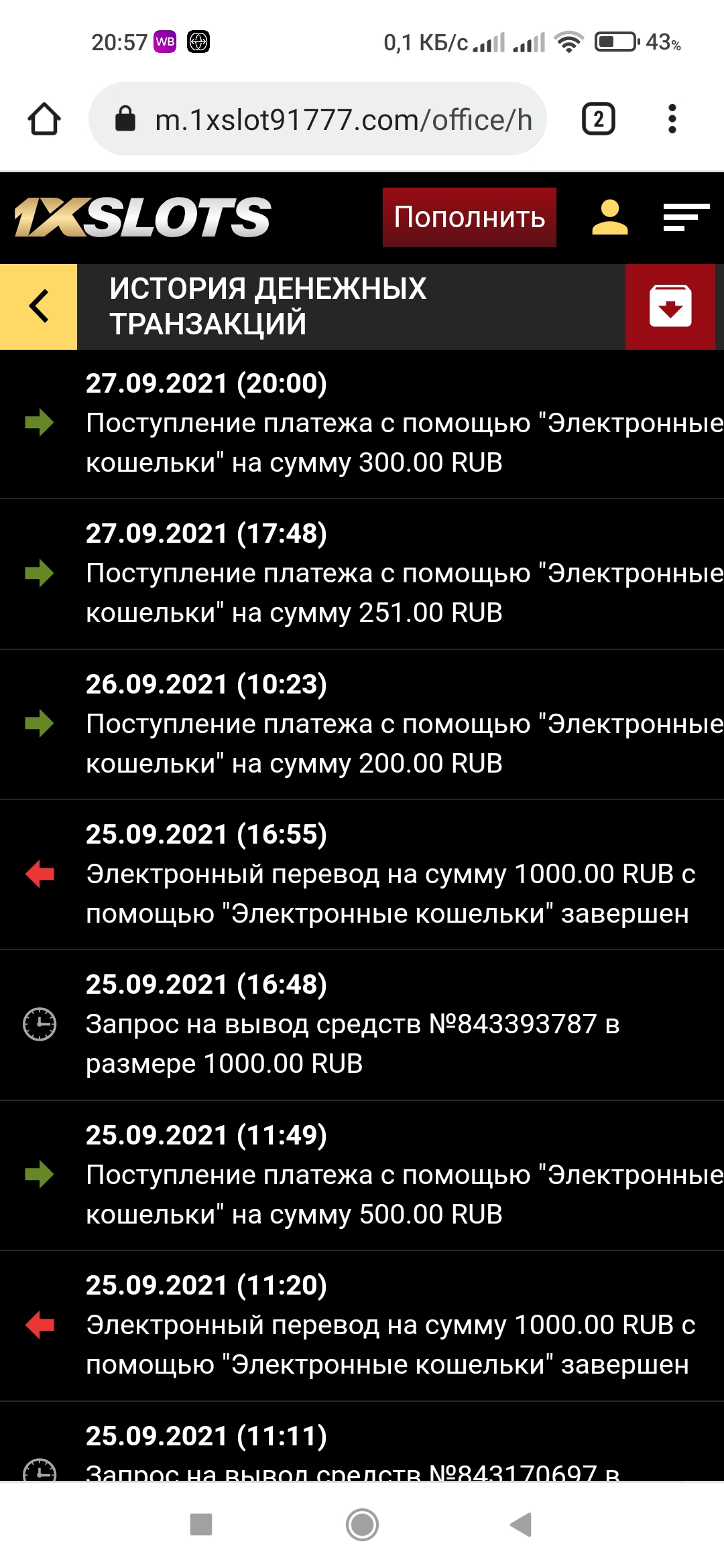Open the browser overflow menu
The width and height of the screenshot is (724, 1568).
(672, 119)
